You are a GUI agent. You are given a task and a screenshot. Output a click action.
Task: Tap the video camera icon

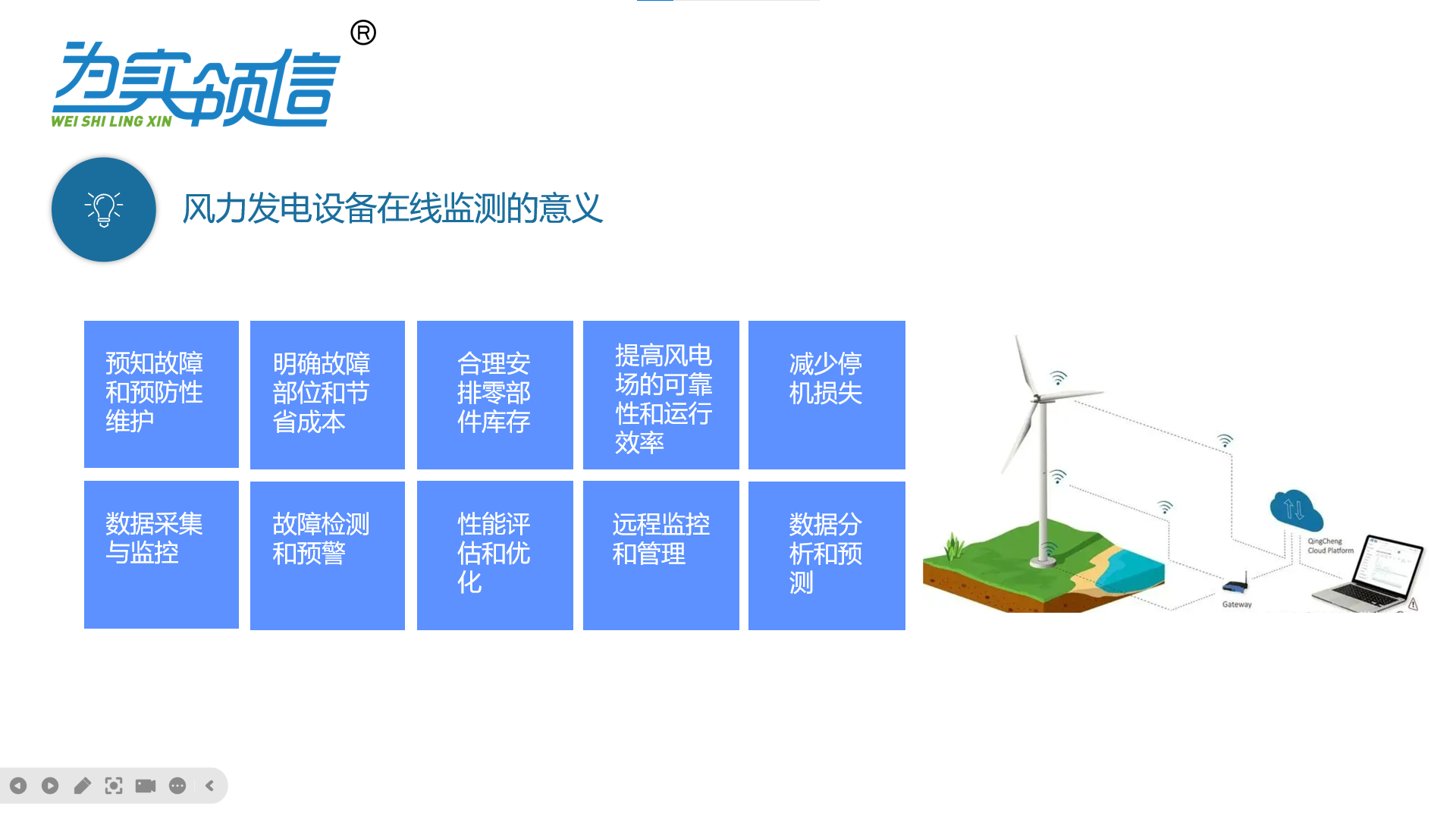coord(146,786)
